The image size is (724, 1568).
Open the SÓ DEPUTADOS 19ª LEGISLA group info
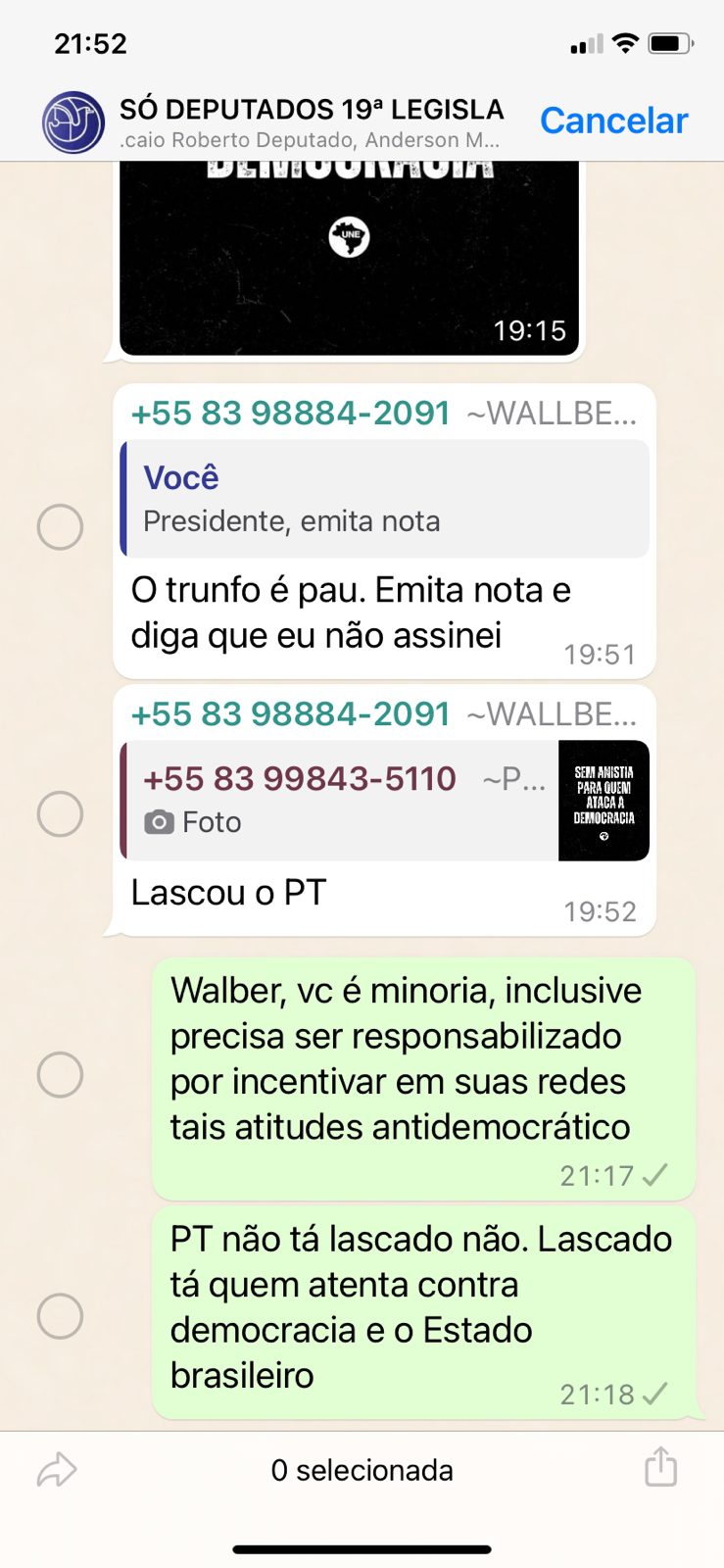point(311,122)
